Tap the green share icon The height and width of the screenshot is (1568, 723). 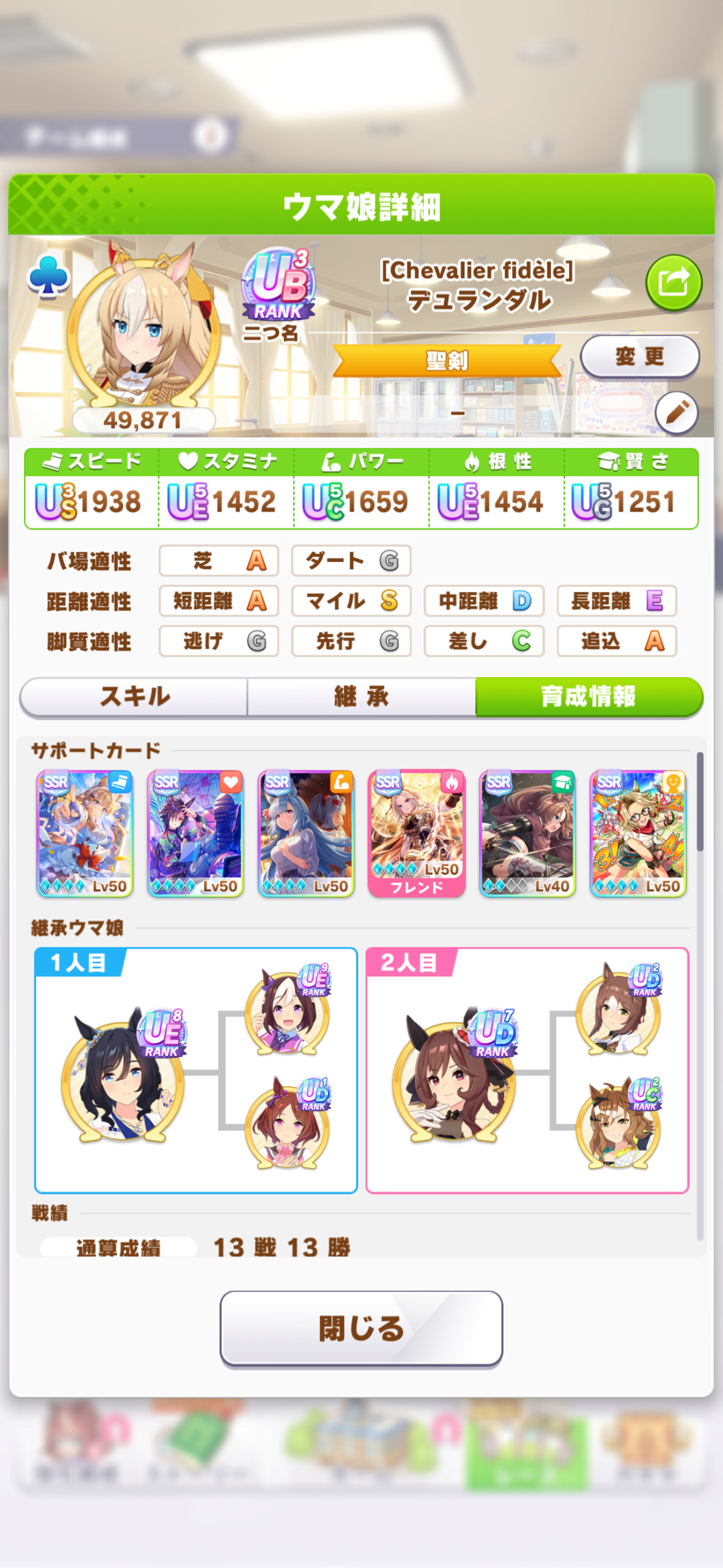(x=673, y=283)
